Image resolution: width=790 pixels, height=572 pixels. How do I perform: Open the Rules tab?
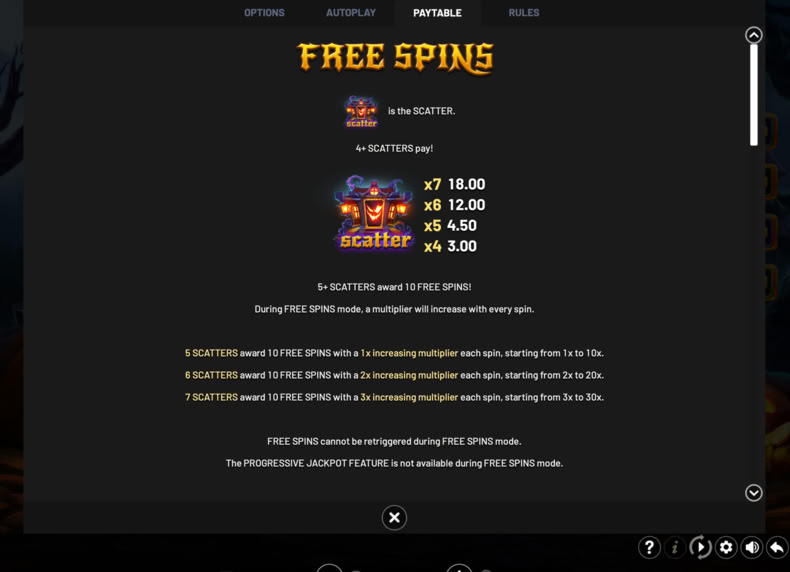(523, 13)
